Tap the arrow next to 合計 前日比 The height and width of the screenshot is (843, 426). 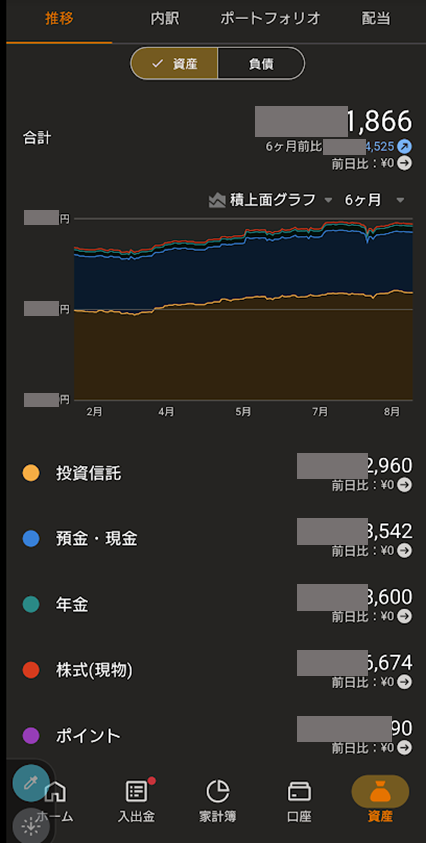click(404, 163)
